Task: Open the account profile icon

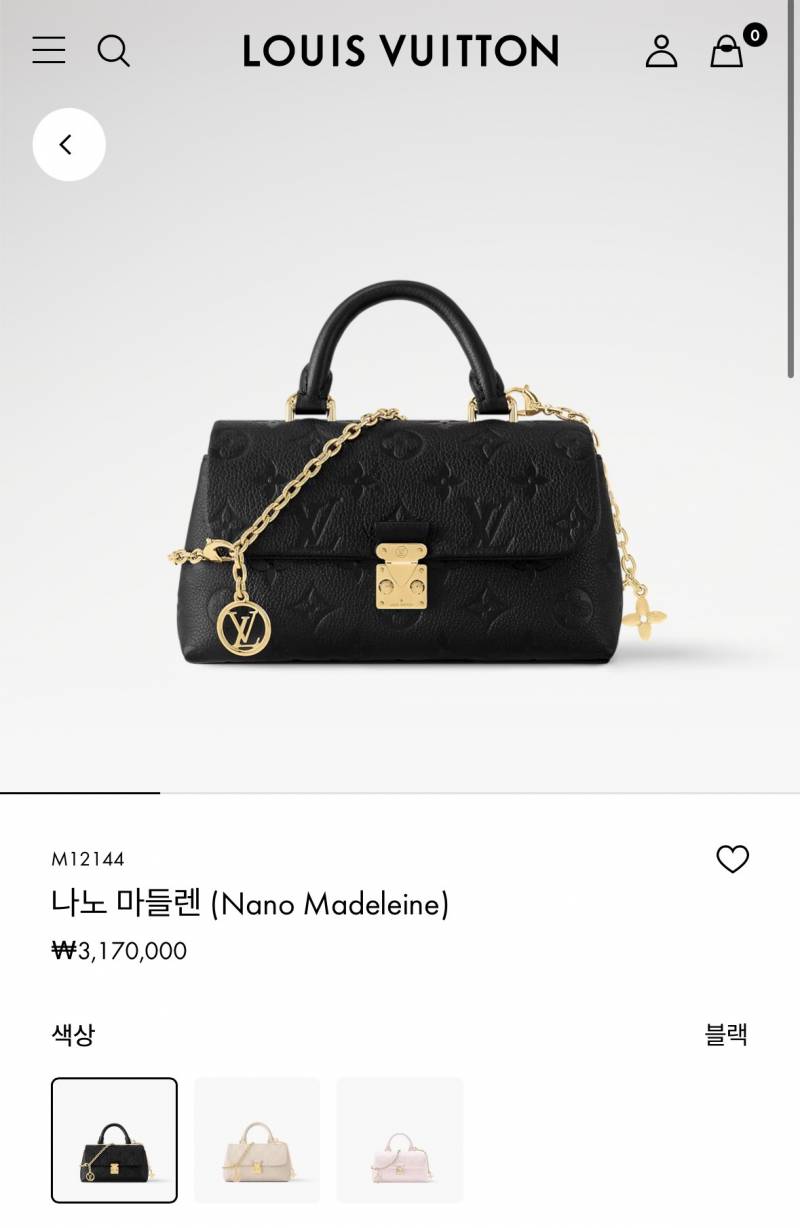Action: point(661,50)
